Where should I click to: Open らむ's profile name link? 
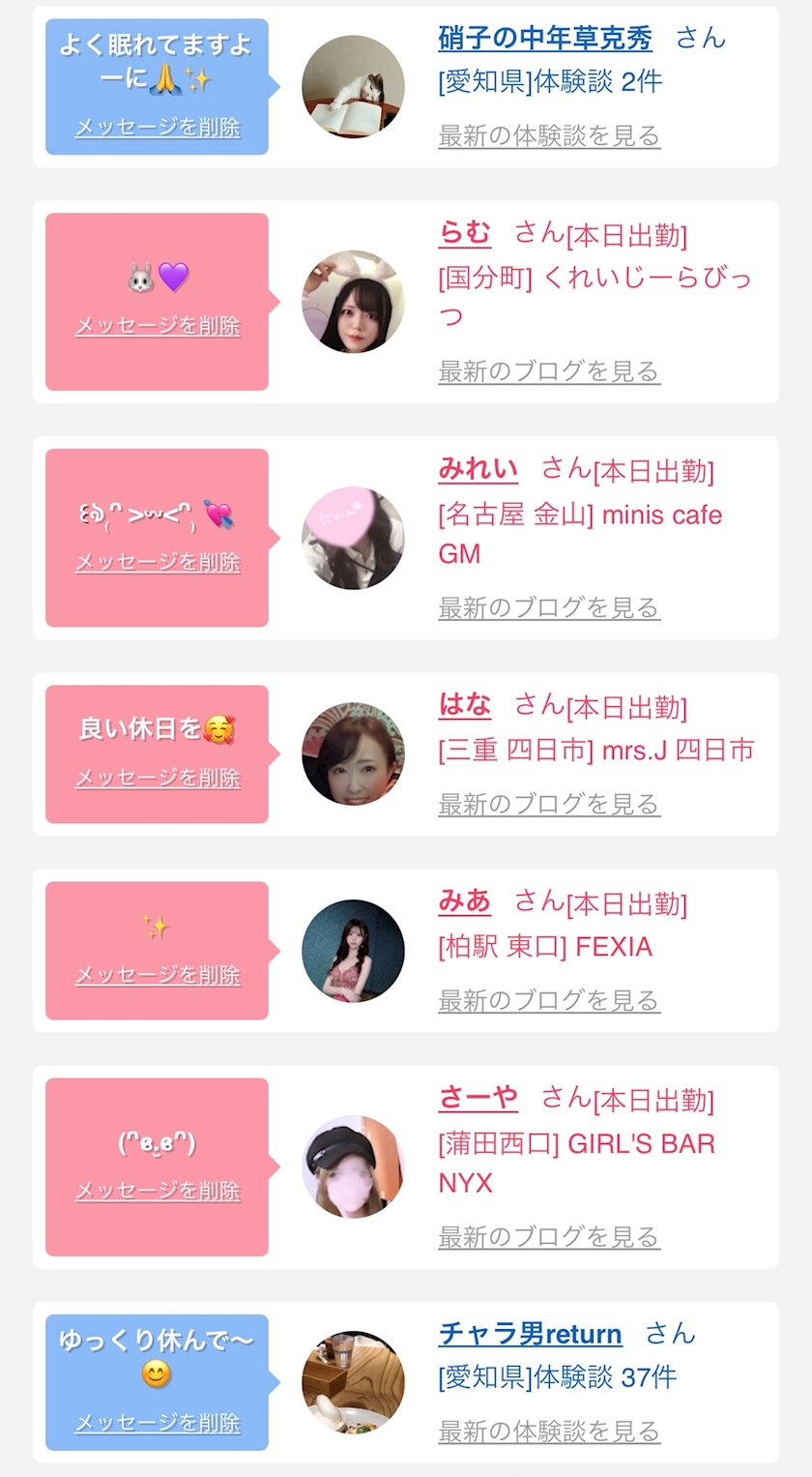(465, 233)
